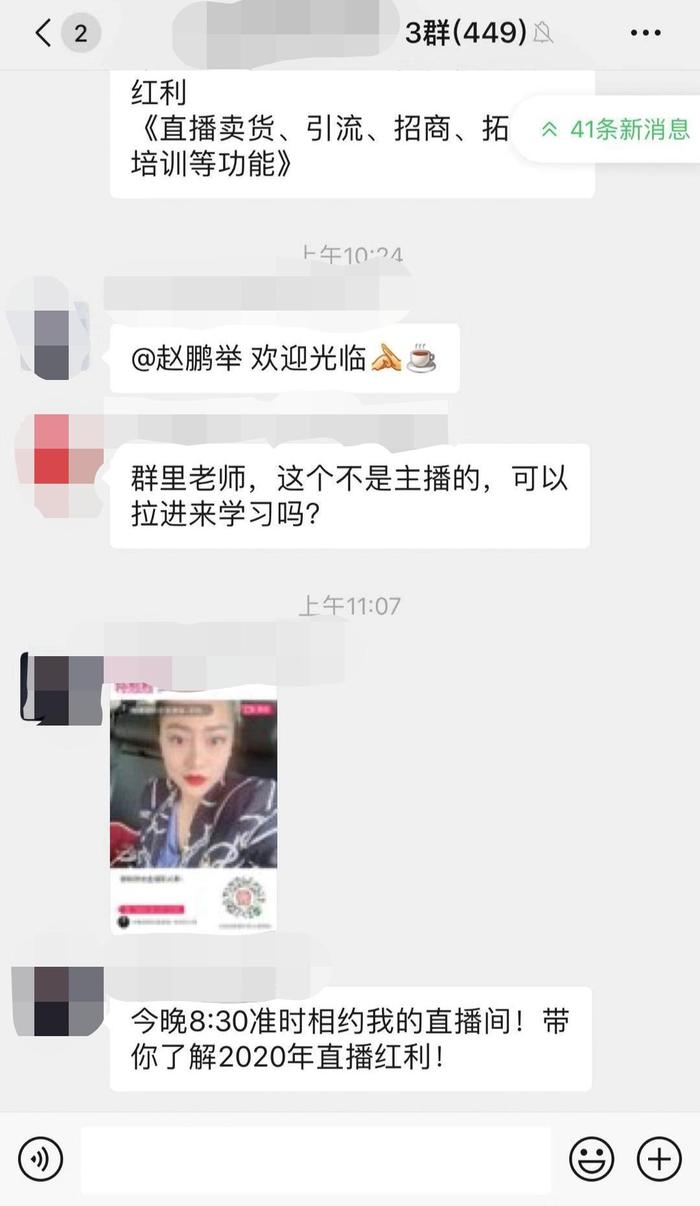Open the group chat overflow menu
This screenshot has width=700, height=1206.
pos(645,34)
